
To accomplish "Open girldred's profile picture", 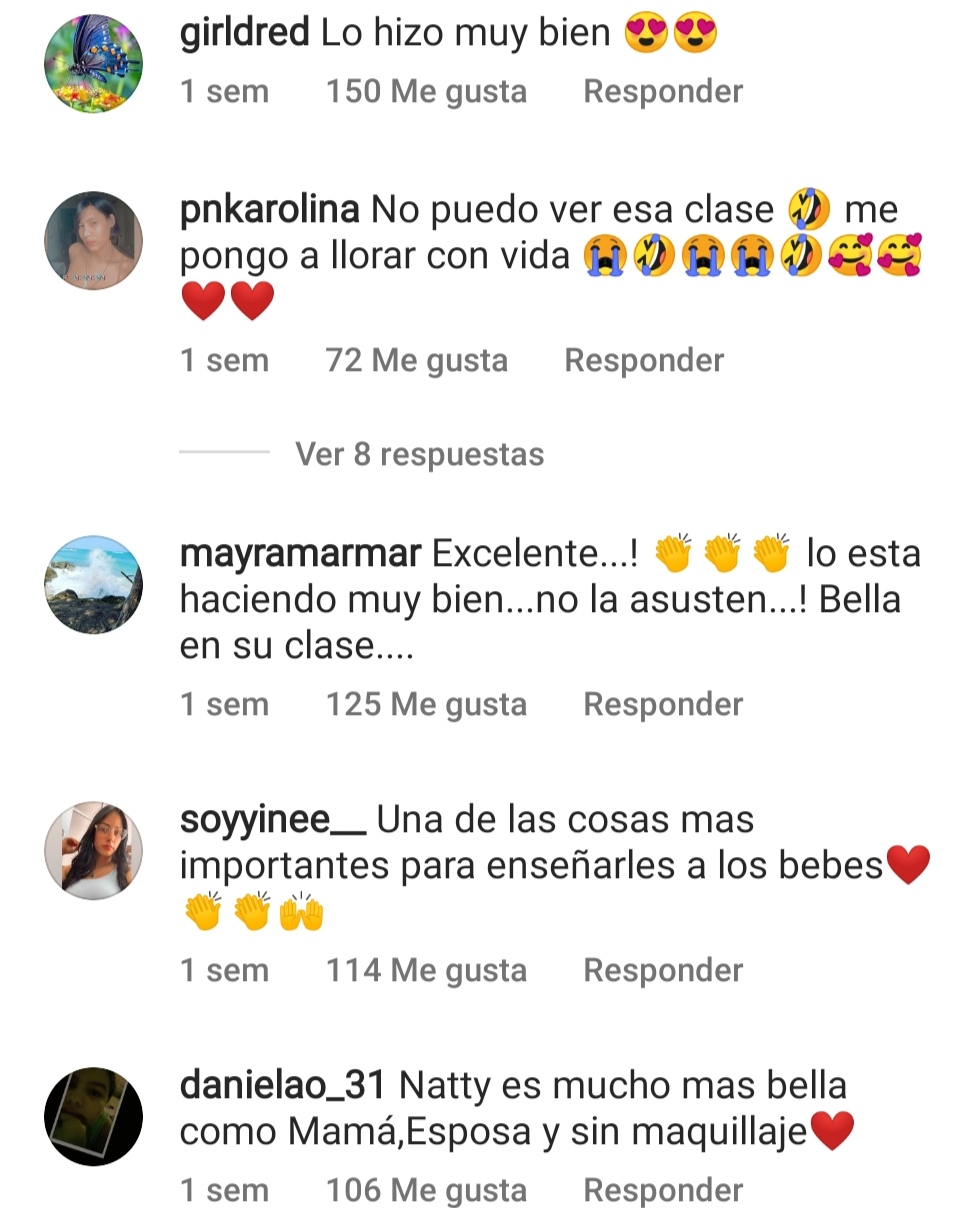I will click(94, 65).
